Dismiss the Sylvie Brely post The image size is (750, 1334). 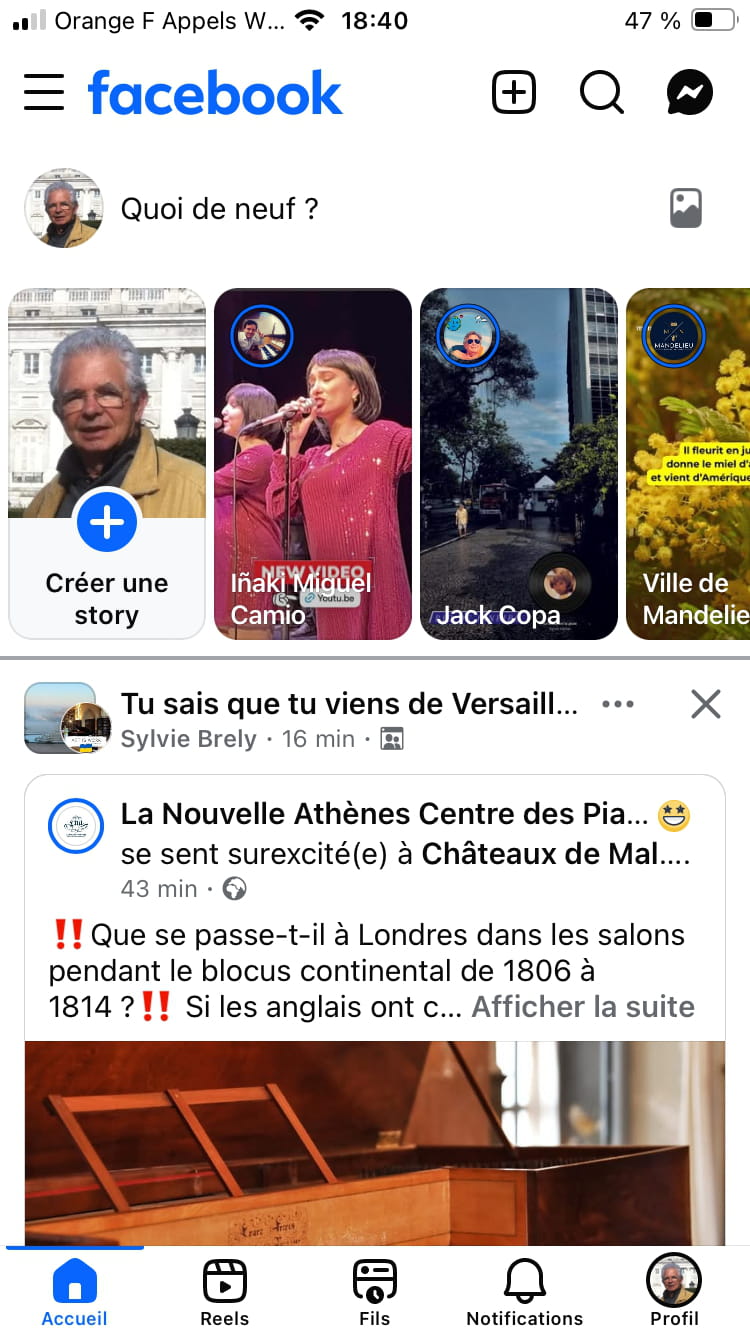[706, 704]
